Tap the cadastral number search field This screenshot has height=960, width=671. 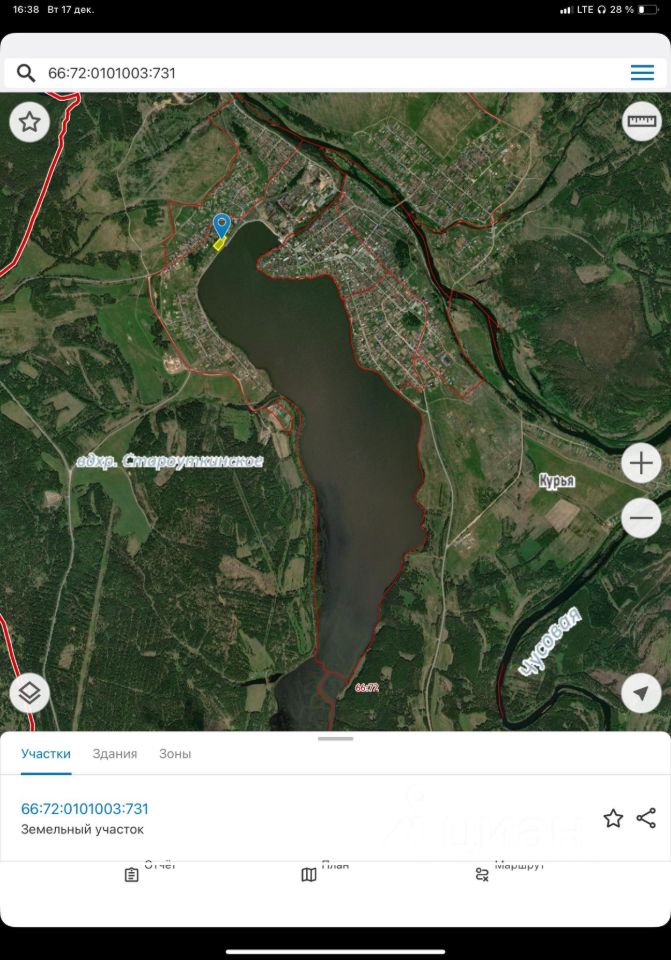(x=320, y=73)
